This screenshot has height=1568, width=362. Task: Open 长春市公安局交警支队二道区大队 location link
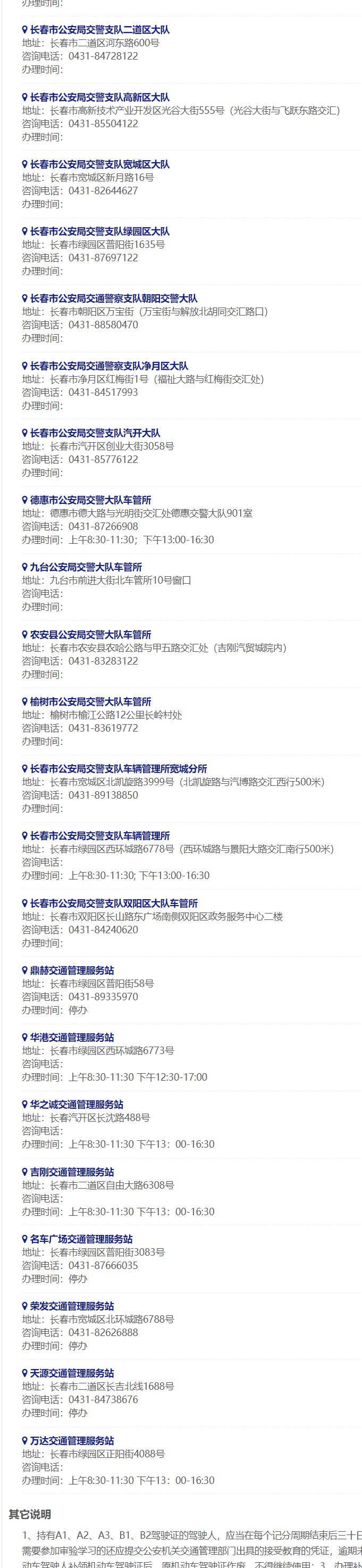(99, 30)
